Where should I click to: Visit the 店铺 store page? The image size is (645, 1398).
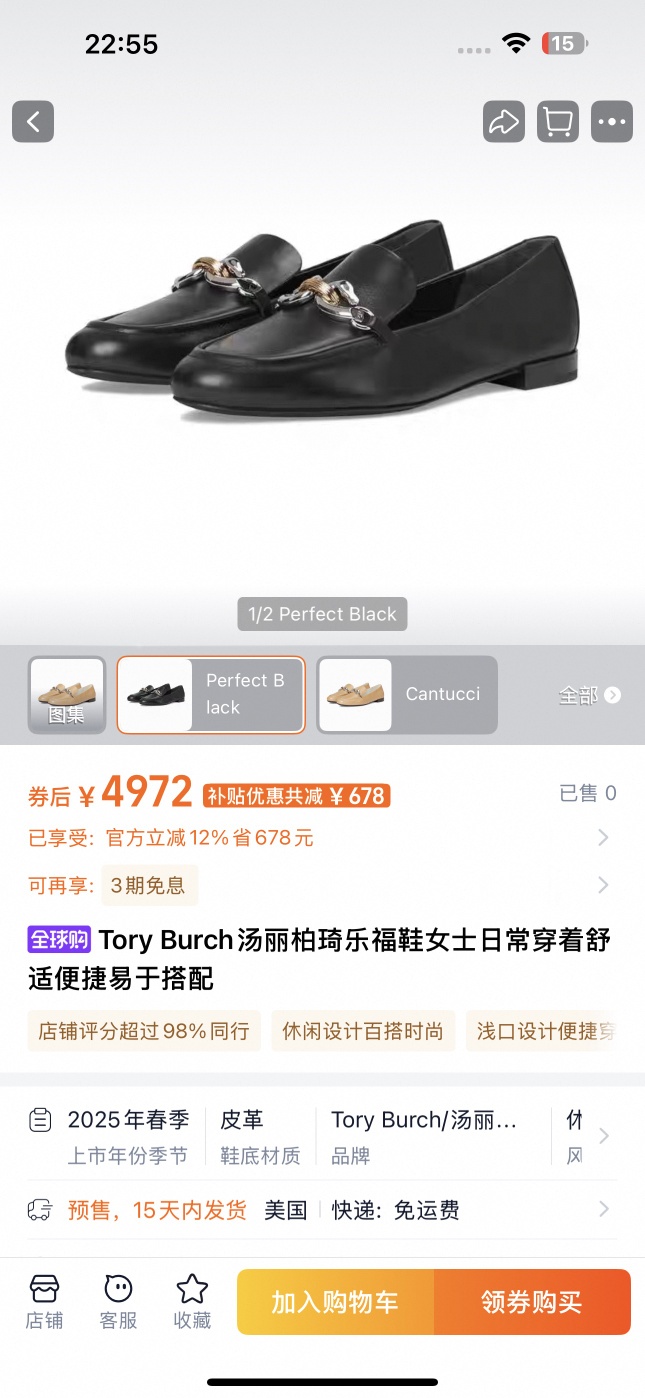(x=44, y=1302)
